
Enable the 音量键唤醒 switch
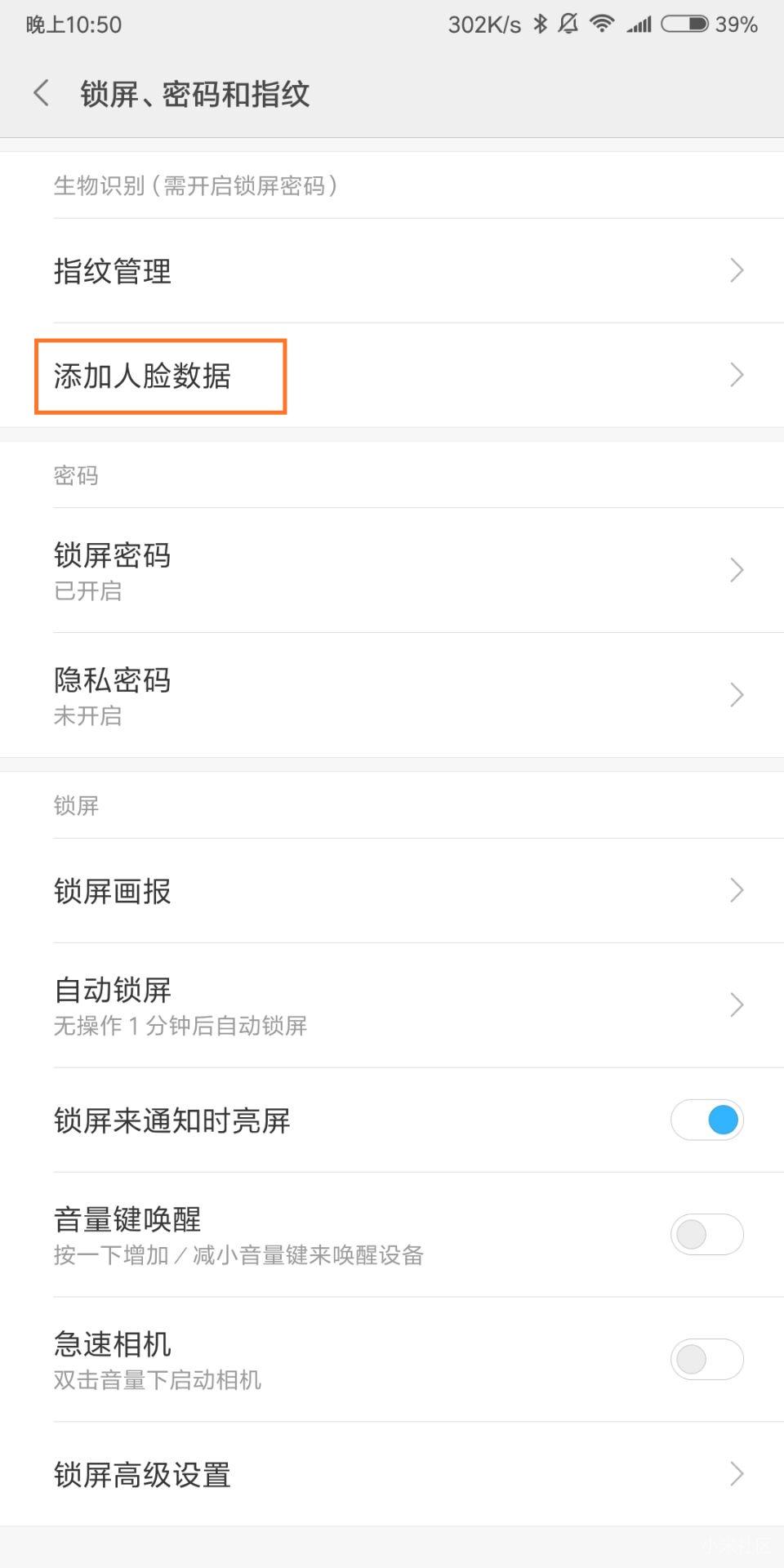coord(706,1234)
